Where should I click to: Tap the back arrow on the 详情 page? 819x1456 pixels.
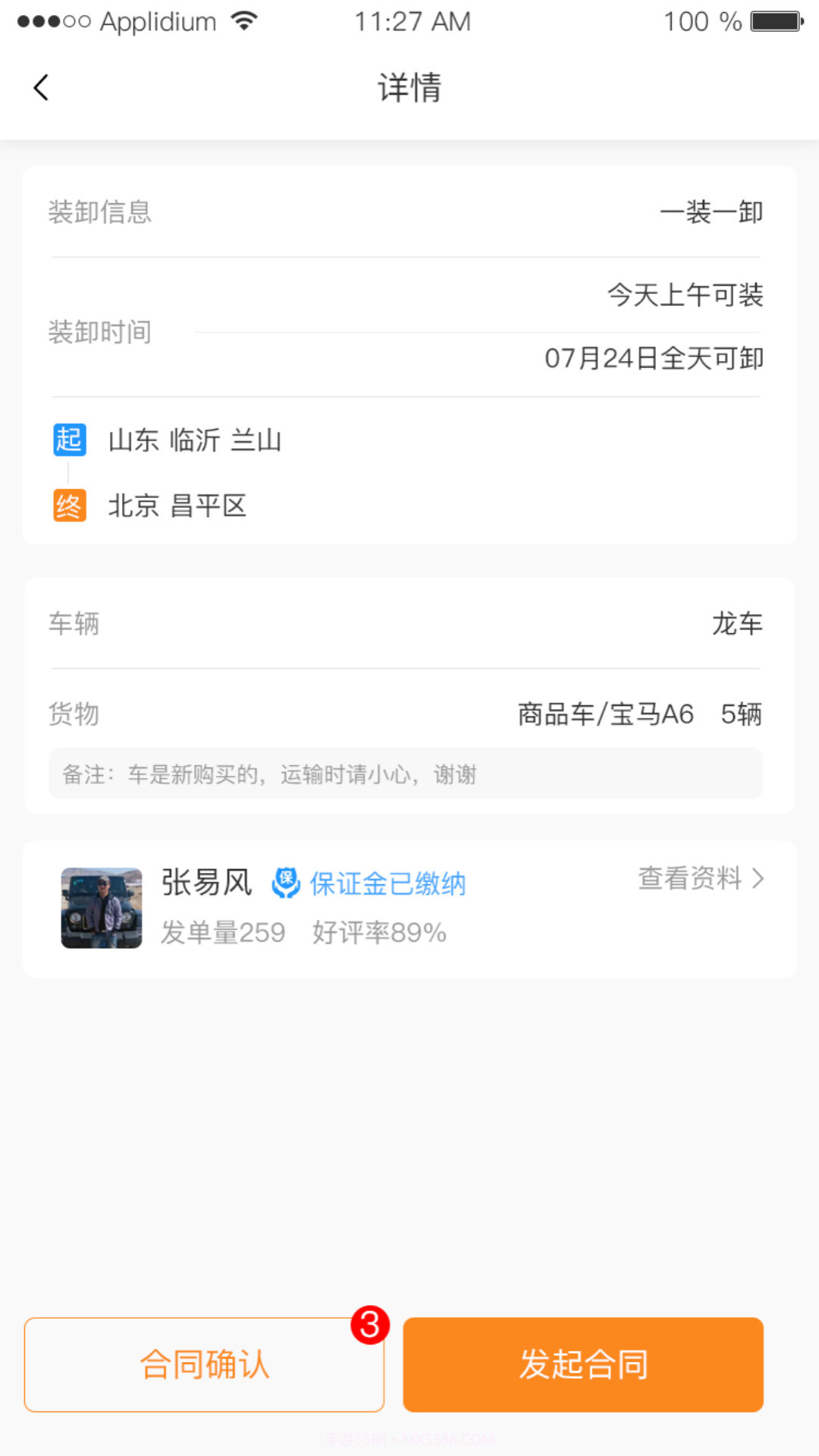coord(40,87)
